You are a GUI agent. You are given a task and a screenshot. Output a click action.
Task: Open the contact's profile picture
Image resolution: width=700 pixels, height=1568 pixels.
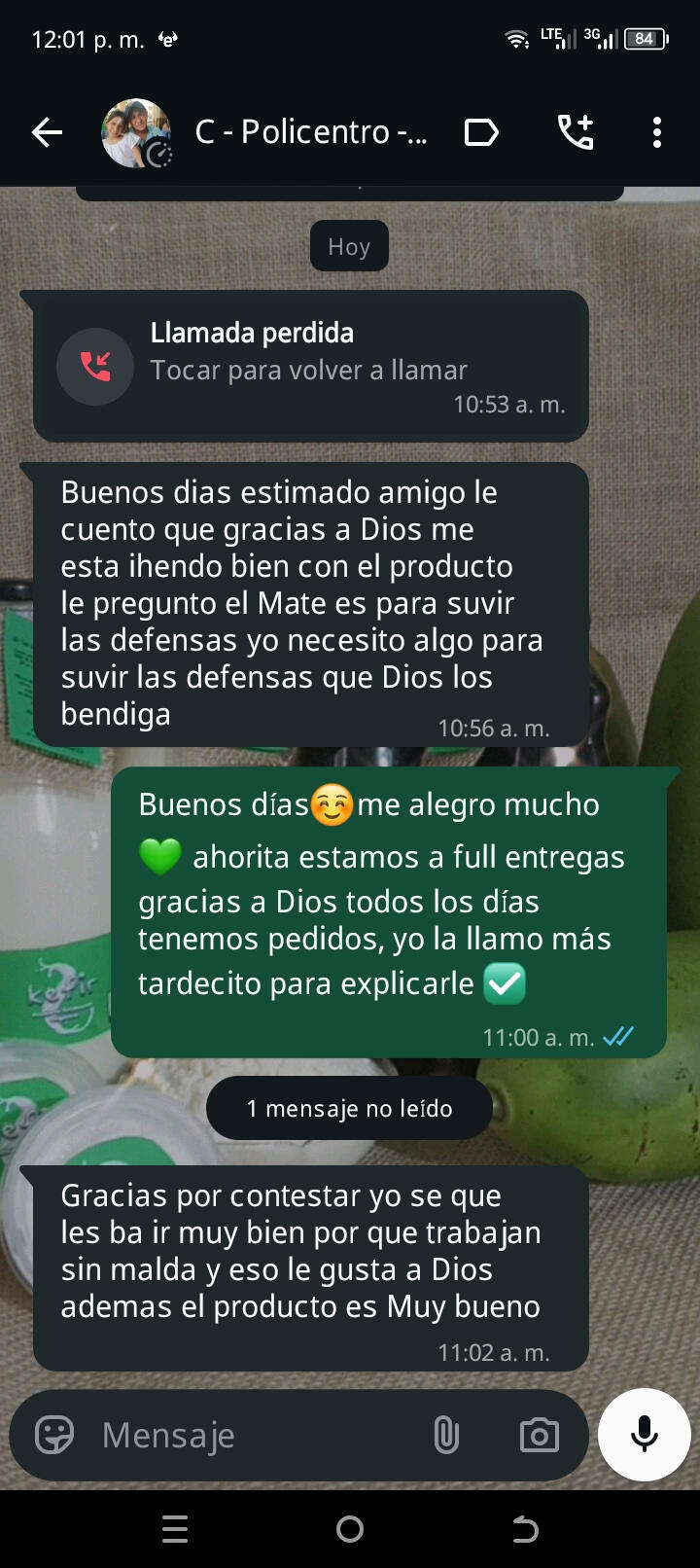coord(136,132)
